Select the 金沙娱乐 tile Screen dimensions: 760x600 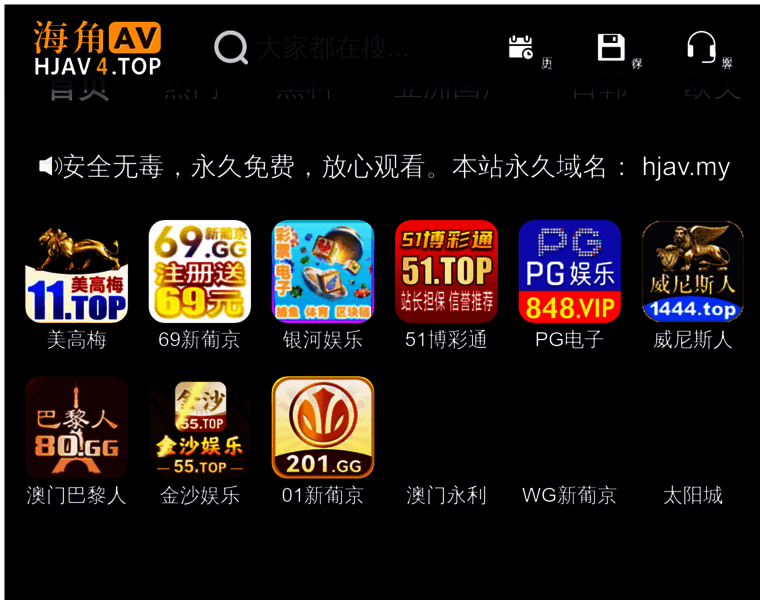click(199, 428)
